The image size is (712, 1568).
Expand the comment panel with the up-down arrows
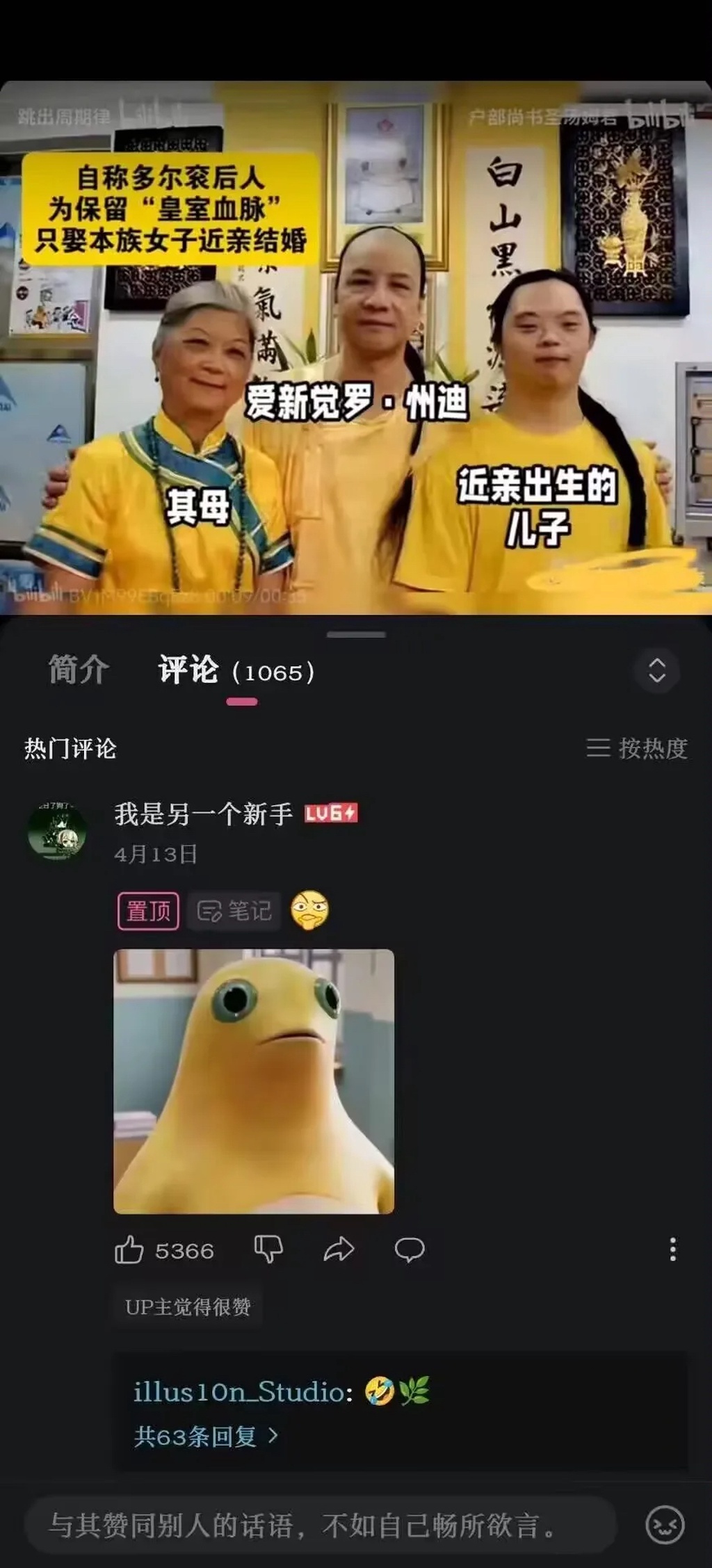click(656, 671)
